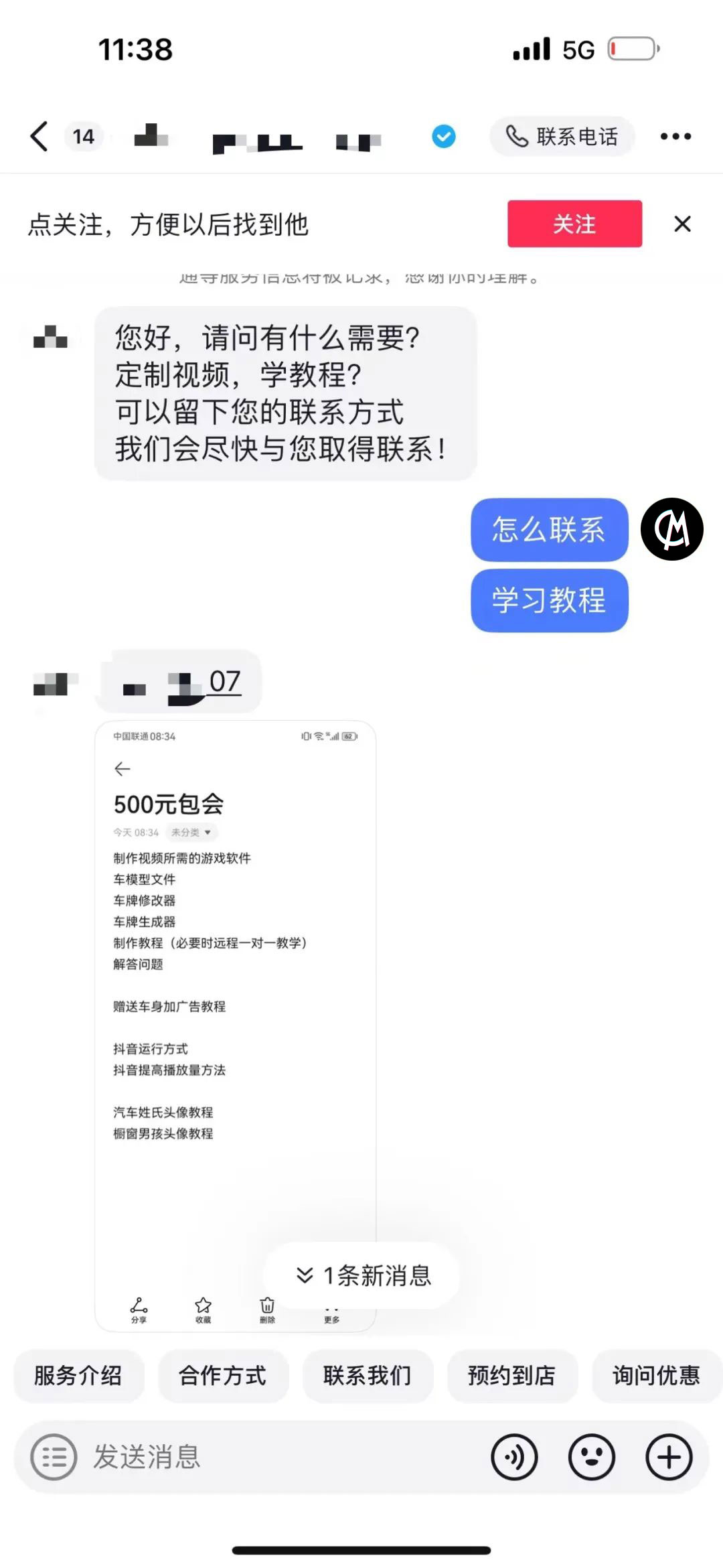Switch to voice message input

pyautogui.click(x=514, y=1457)
